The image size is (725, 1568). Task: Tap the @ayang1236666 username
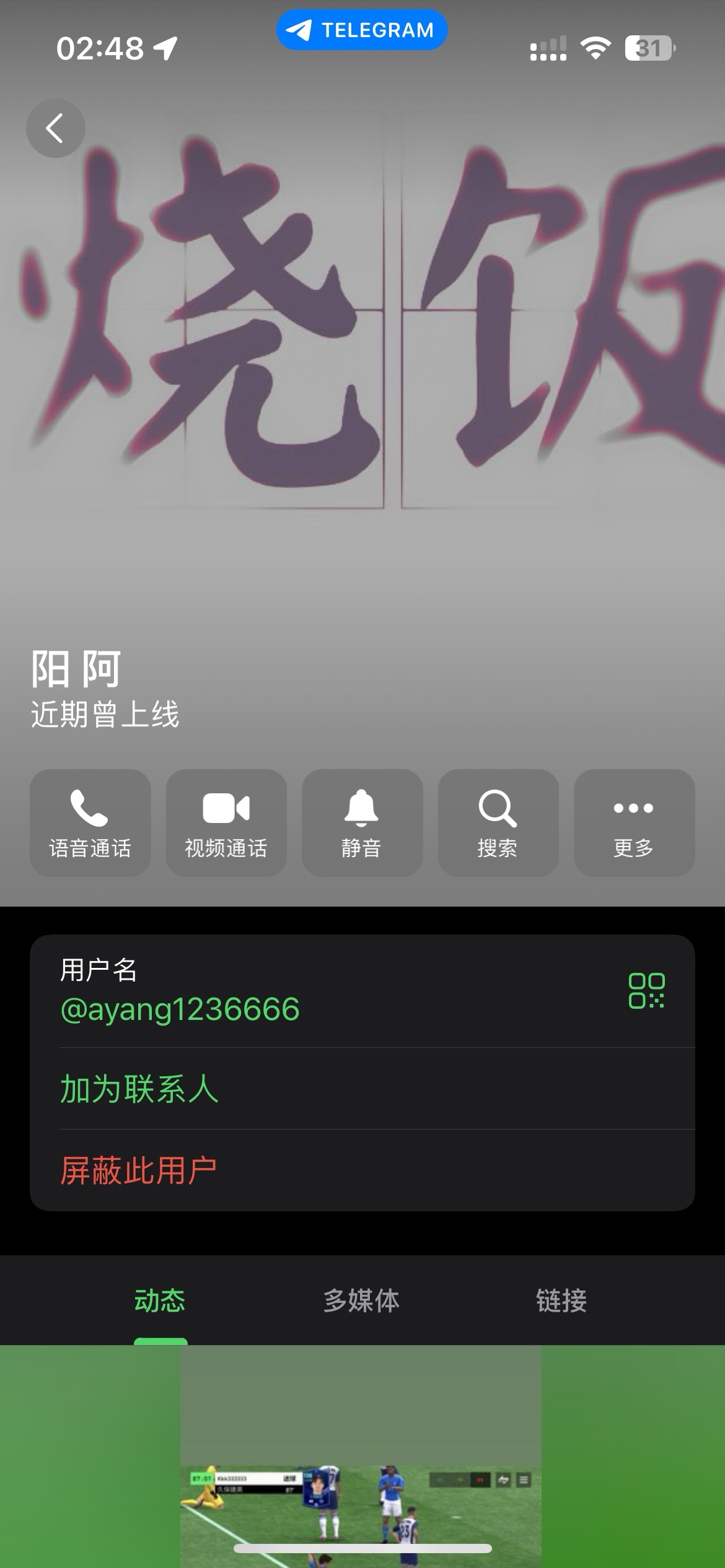tap(180, 1009)
